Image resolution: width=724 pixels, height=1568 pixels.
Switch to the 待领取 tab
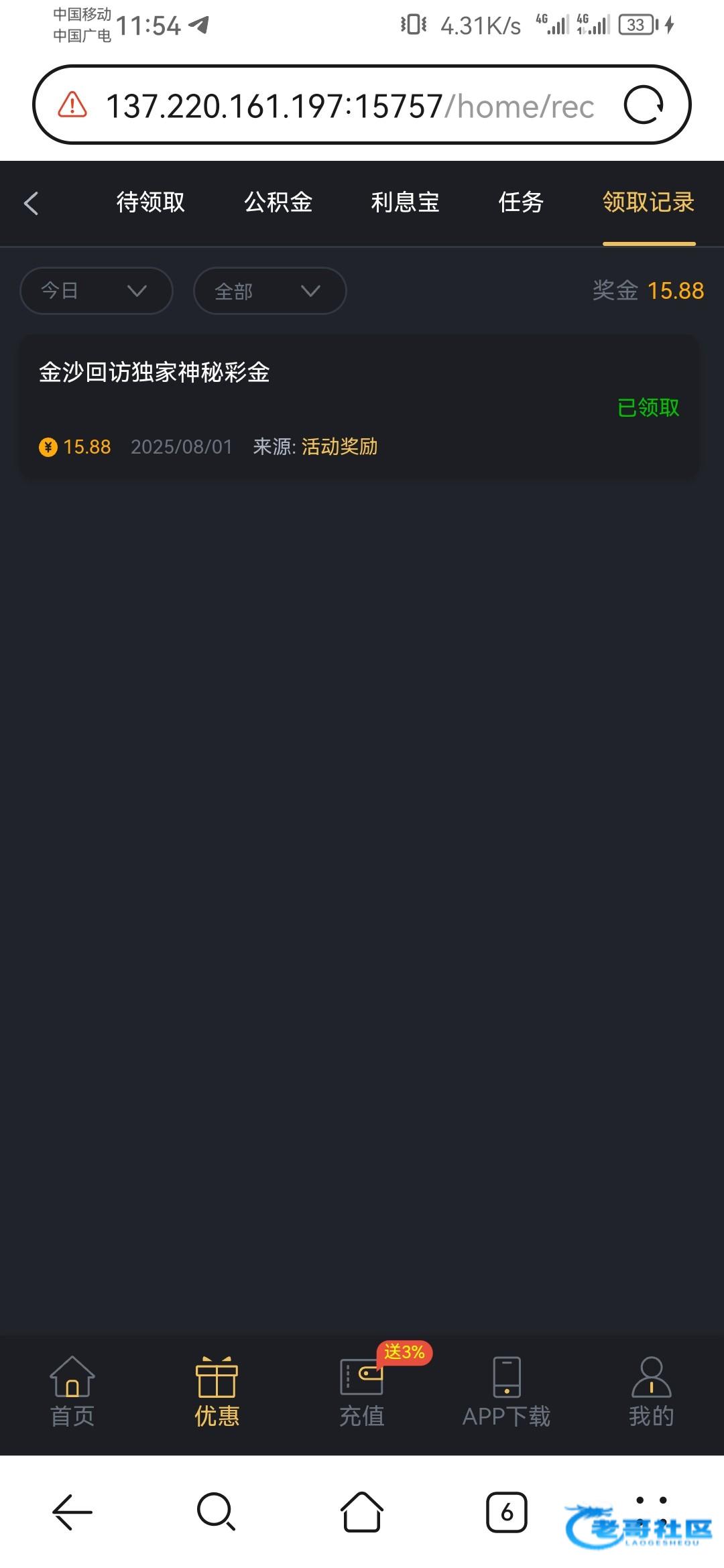pyautogui.click(x=150, y=202)
